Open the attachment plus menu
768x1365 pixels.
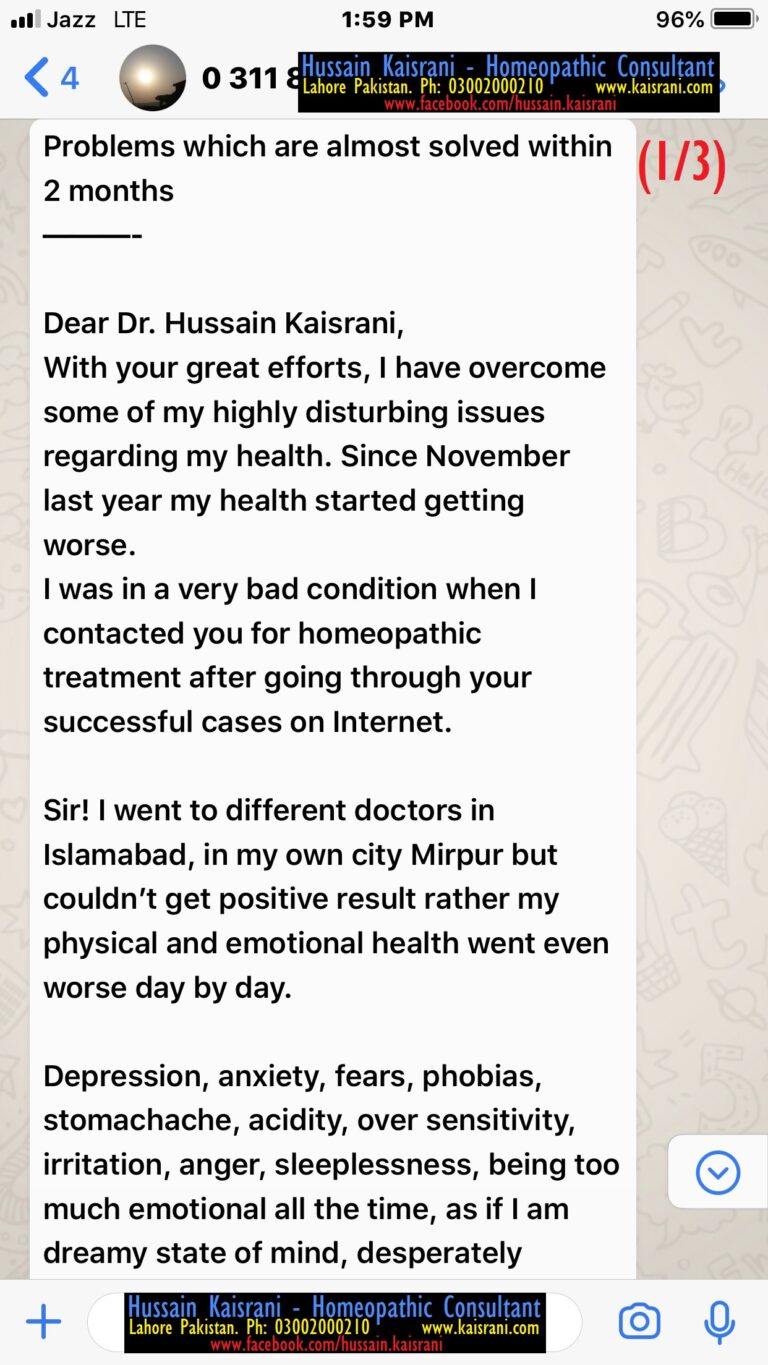tap(43, 1322)
